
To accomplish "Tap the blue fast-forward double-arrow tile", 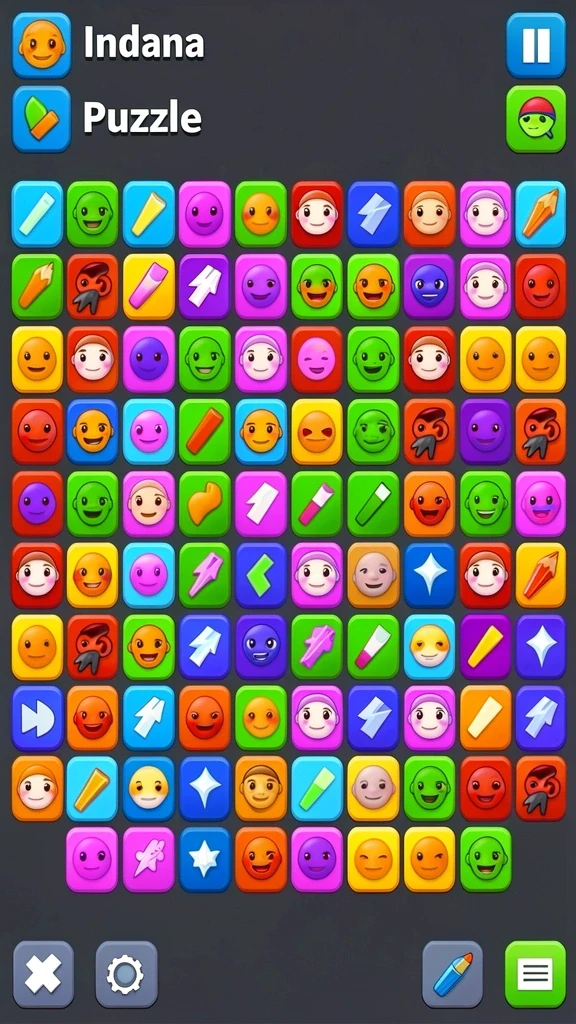I will pos(37,718).
